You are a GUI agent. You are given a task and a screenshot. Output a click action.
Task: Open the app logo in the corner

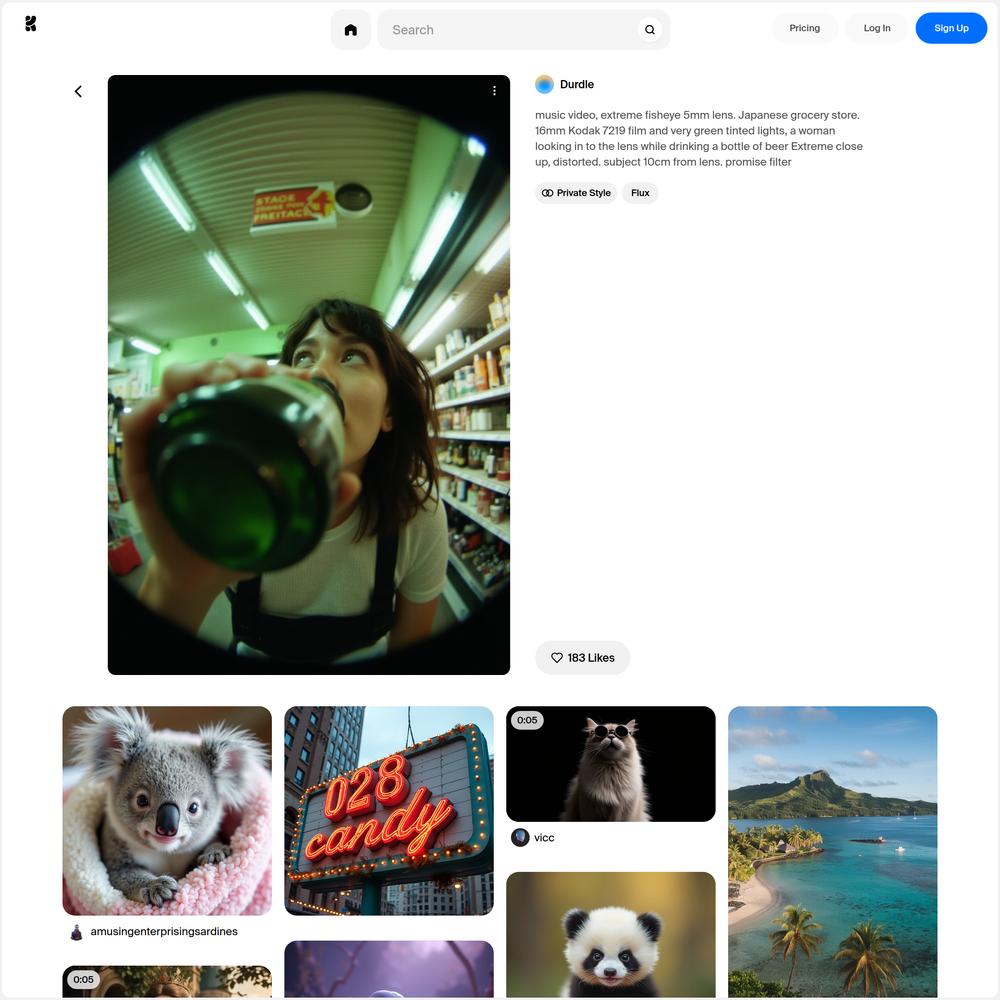pyautogui.click(x=31, y=24)
